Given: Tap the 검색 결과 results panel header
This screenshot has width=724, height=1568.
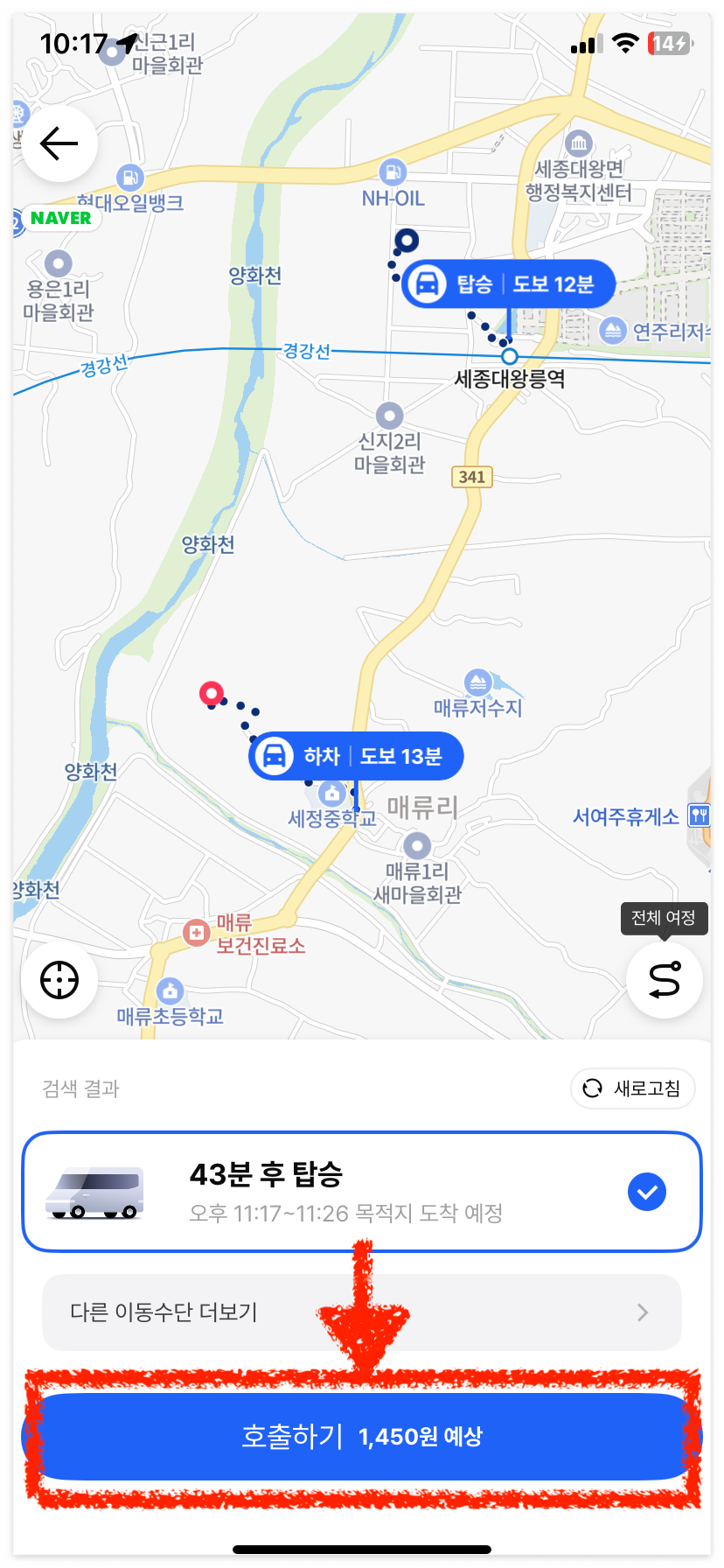Looking at the screenshot, I should 80,1088.
